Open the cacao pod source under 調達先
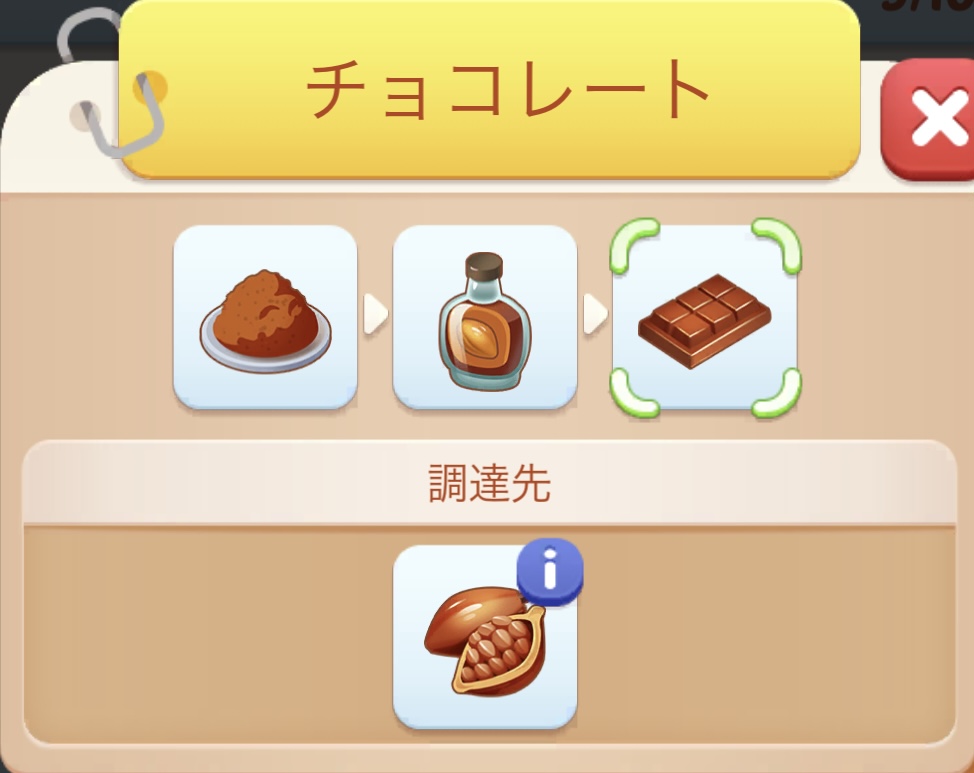Viewport: 974px width, 773px height. click(485, 640)
